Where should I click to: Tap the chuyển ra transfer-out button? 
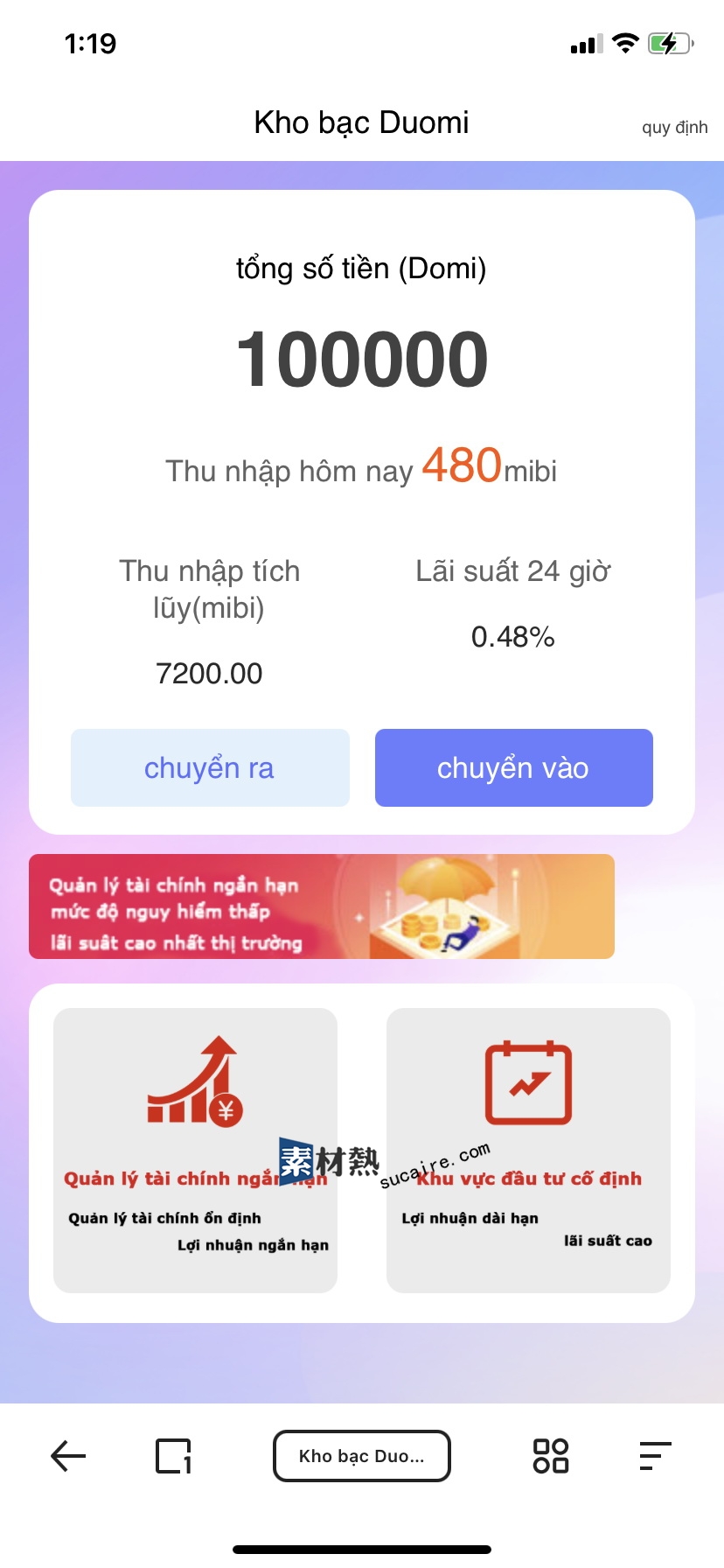pyautogui.click(x=210, y=767)
